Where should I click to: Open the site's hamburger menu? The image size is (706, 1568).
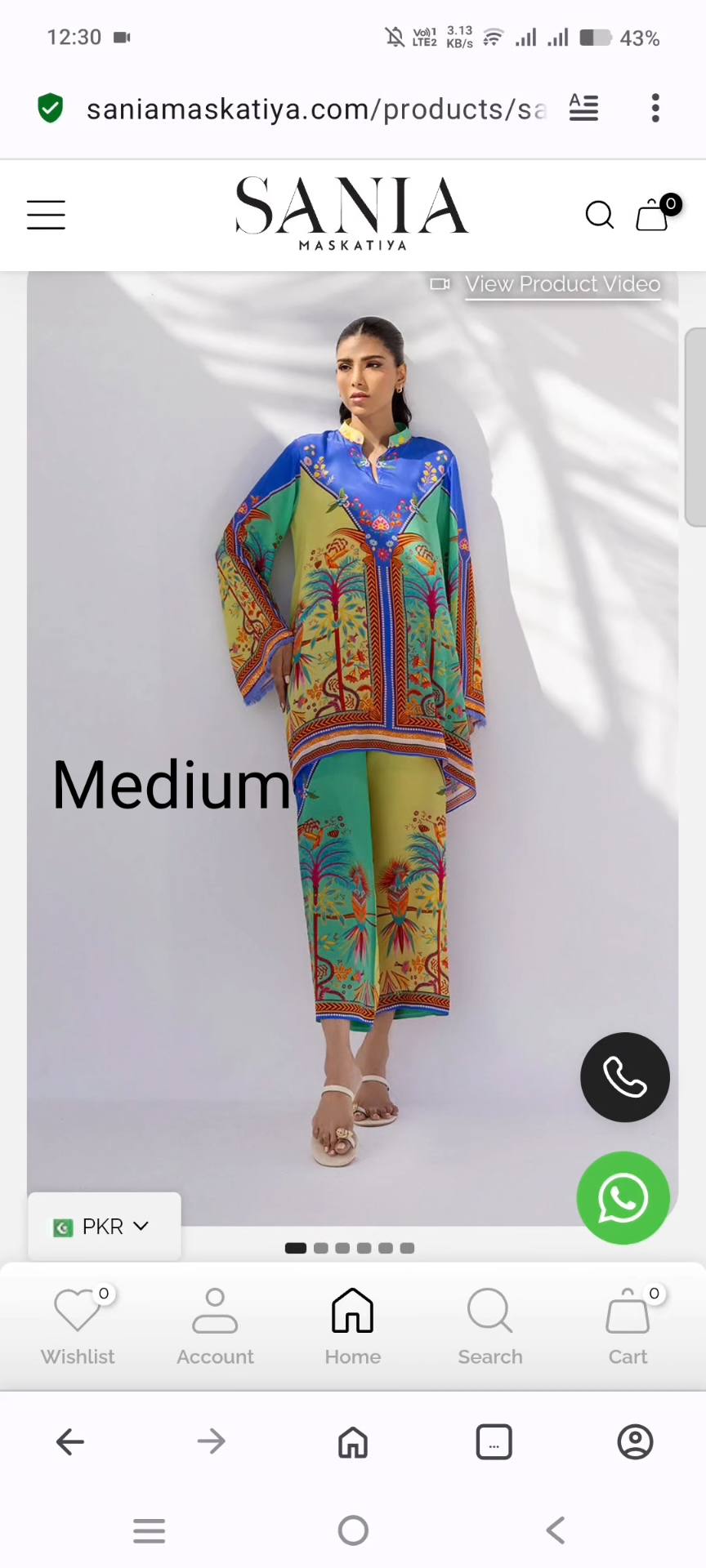coord(46,215)
